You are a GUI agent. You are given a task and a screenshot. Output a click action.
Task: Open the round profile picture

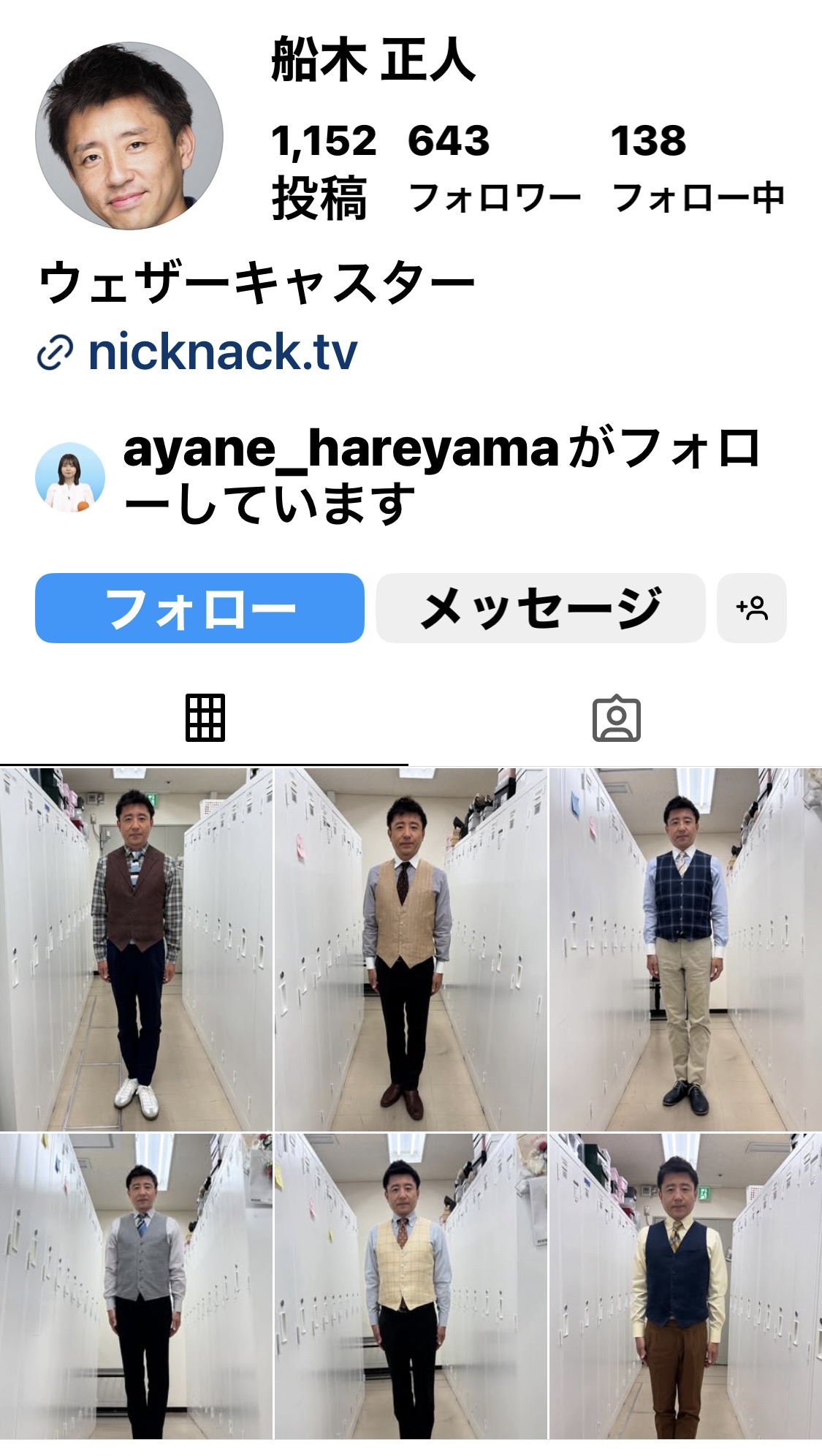tap(129, 136)
